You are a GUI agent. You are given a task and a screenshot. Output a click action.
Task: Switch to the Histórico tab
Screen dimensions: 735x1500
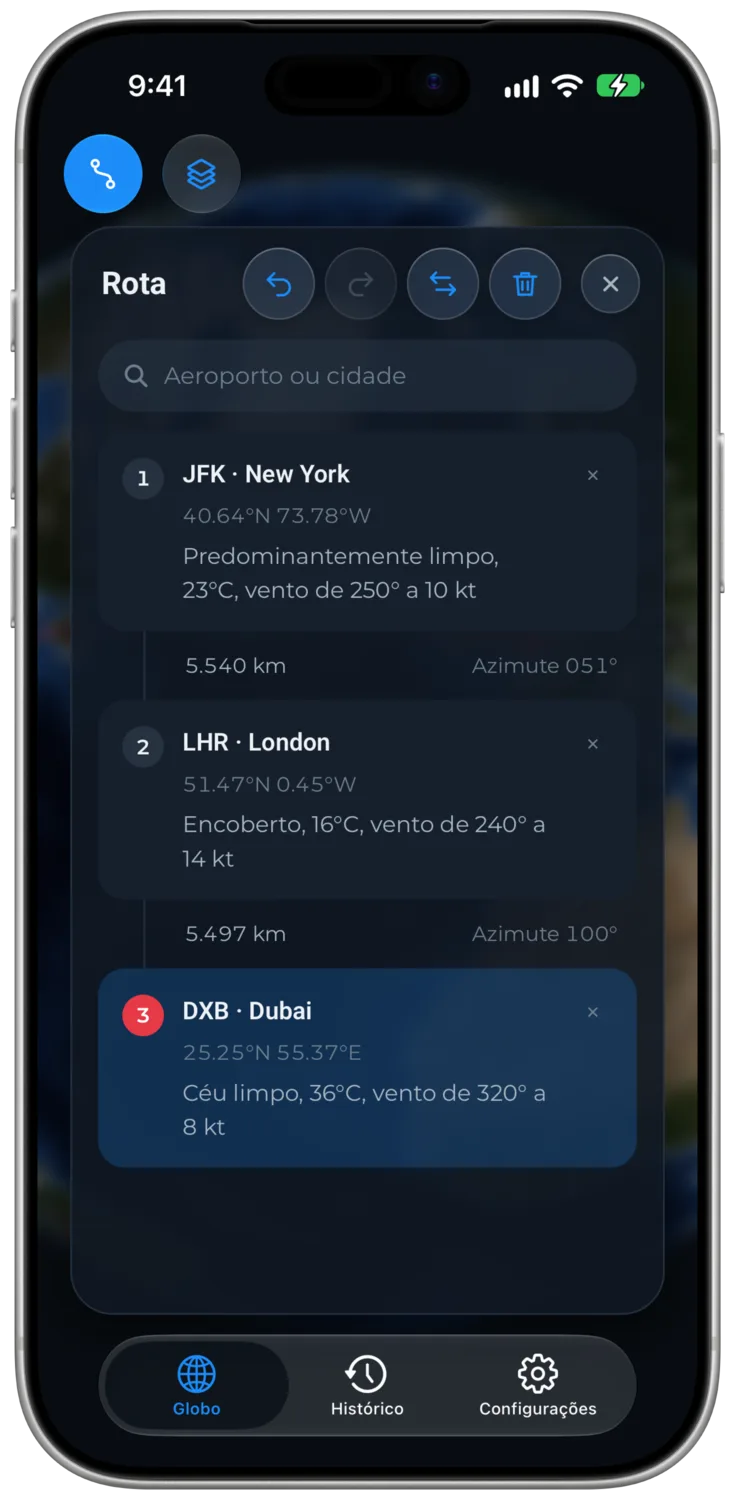(x=367, y=1386)
